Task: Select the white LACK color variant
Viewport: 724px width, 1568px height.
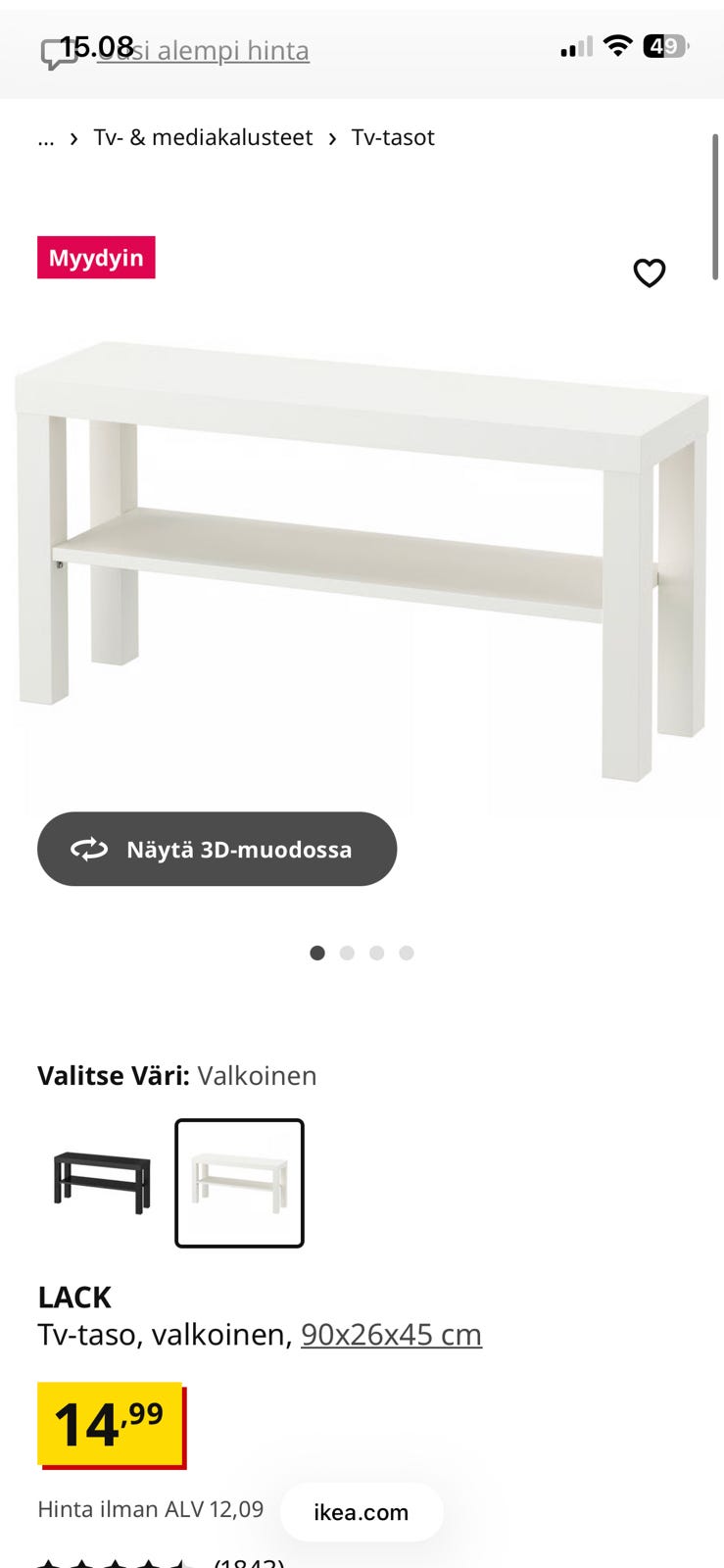Action: (x=239, y=1183)
